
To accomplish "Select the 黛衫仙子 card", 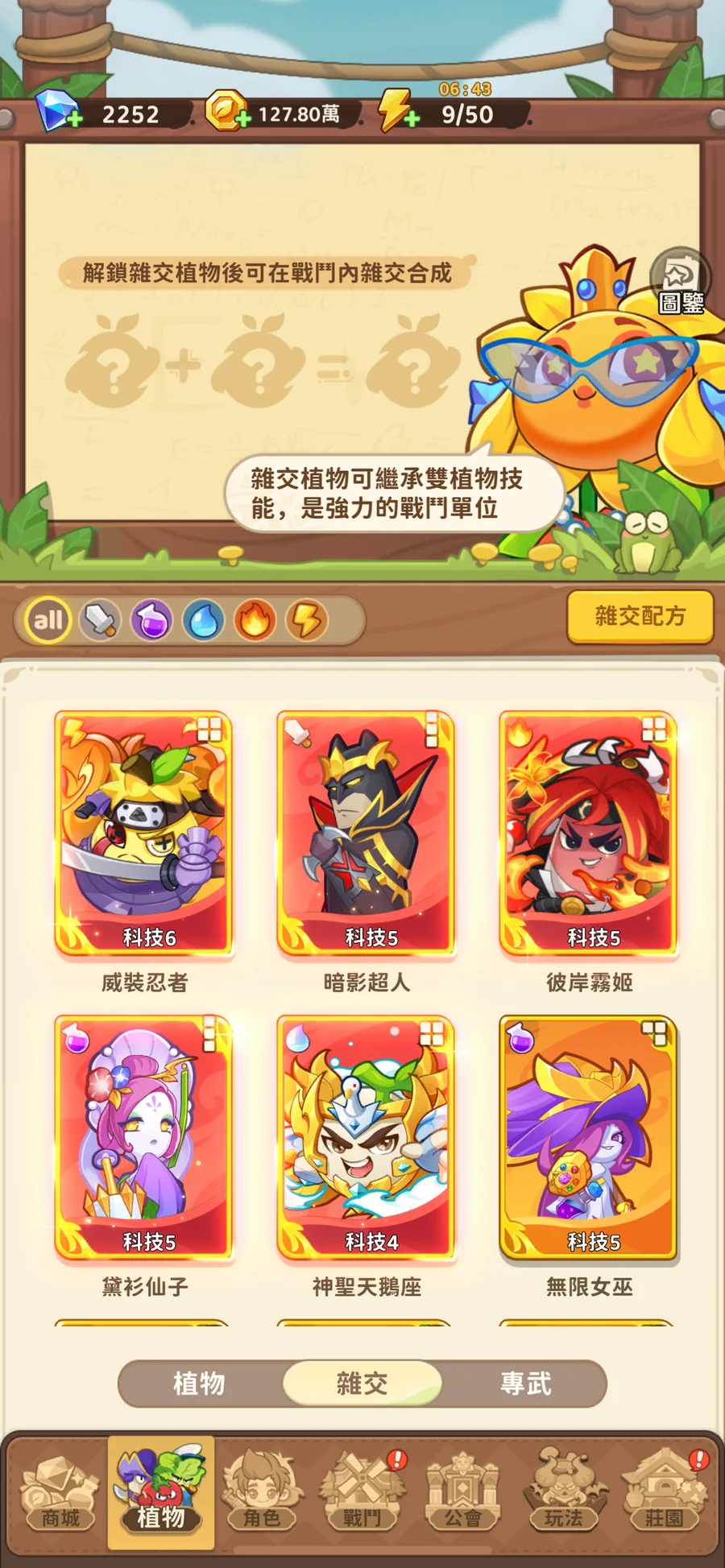I will (144, 1137).
